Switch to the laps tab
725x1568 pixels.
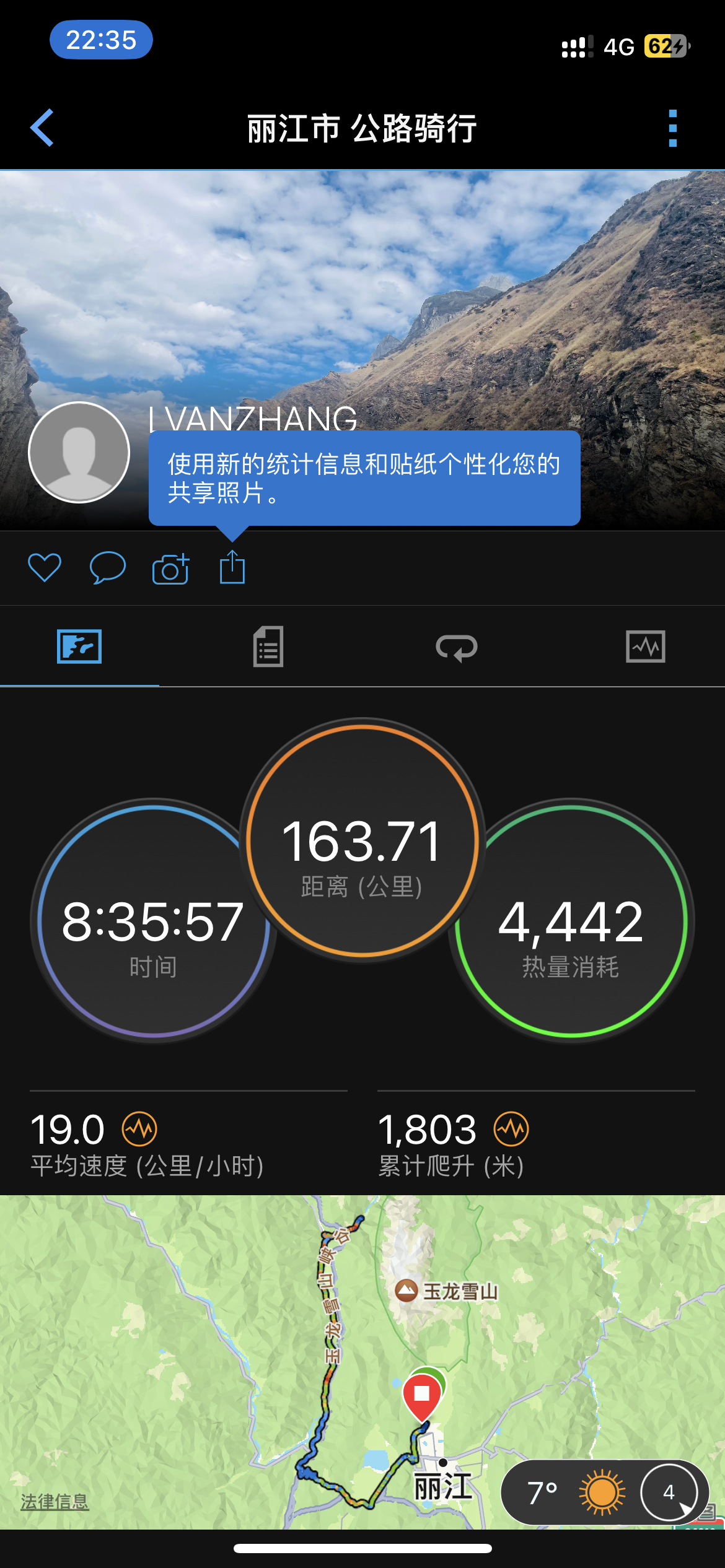(x=457, y=648)
